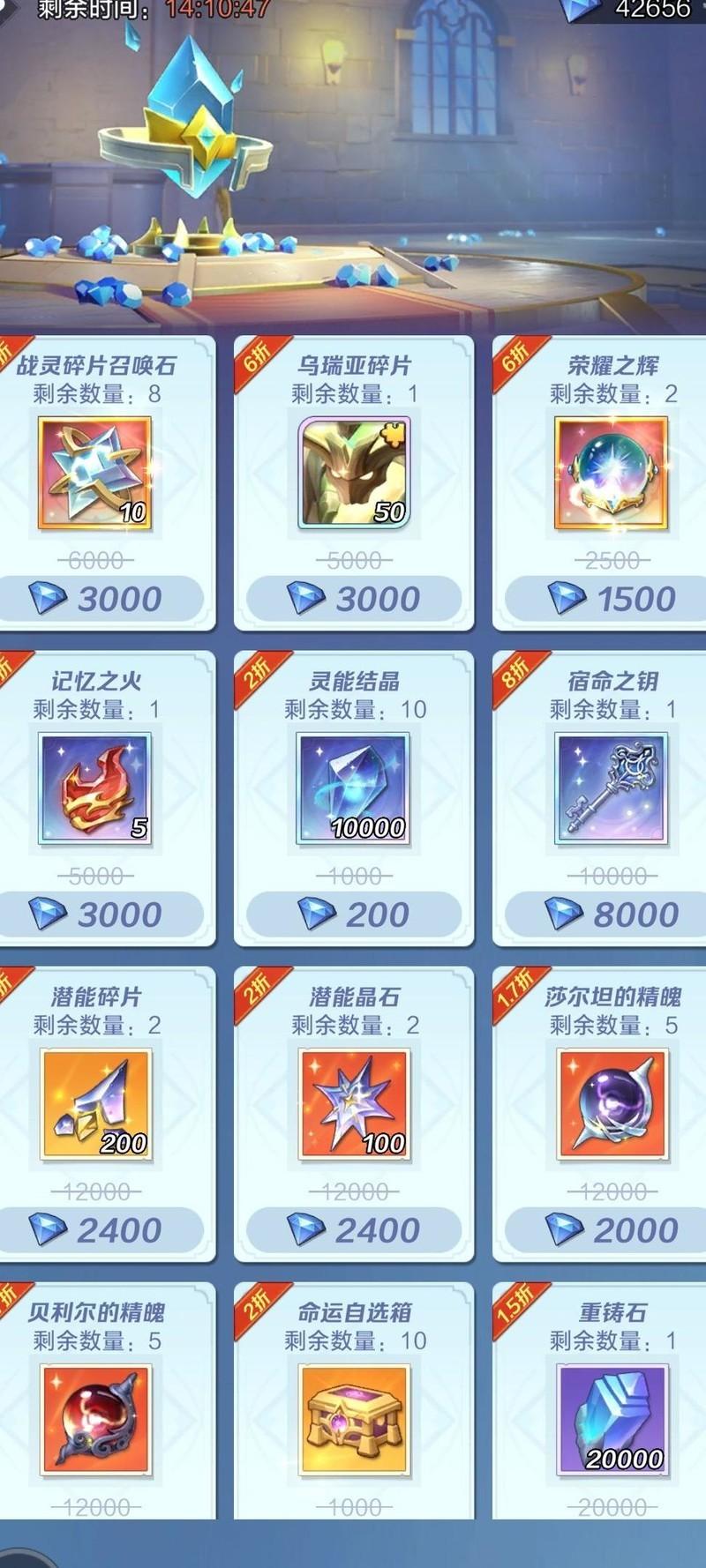Buy 莎尔坦的精魄 for 2000 diamonds
Viewport: 706px width, 1568px height.
(611, 1230)
